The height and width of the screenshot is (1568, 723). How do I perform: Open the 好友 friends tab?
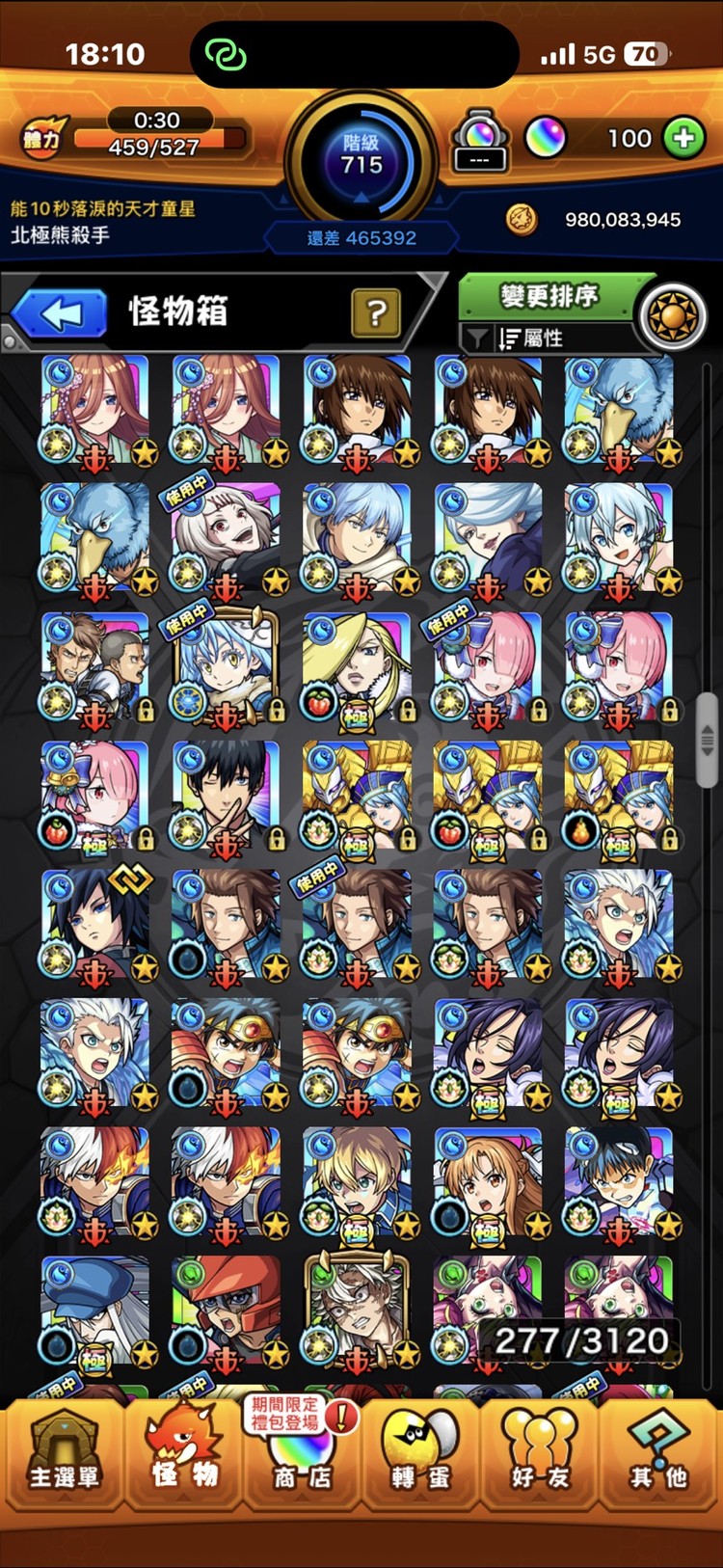(539, 1456)
